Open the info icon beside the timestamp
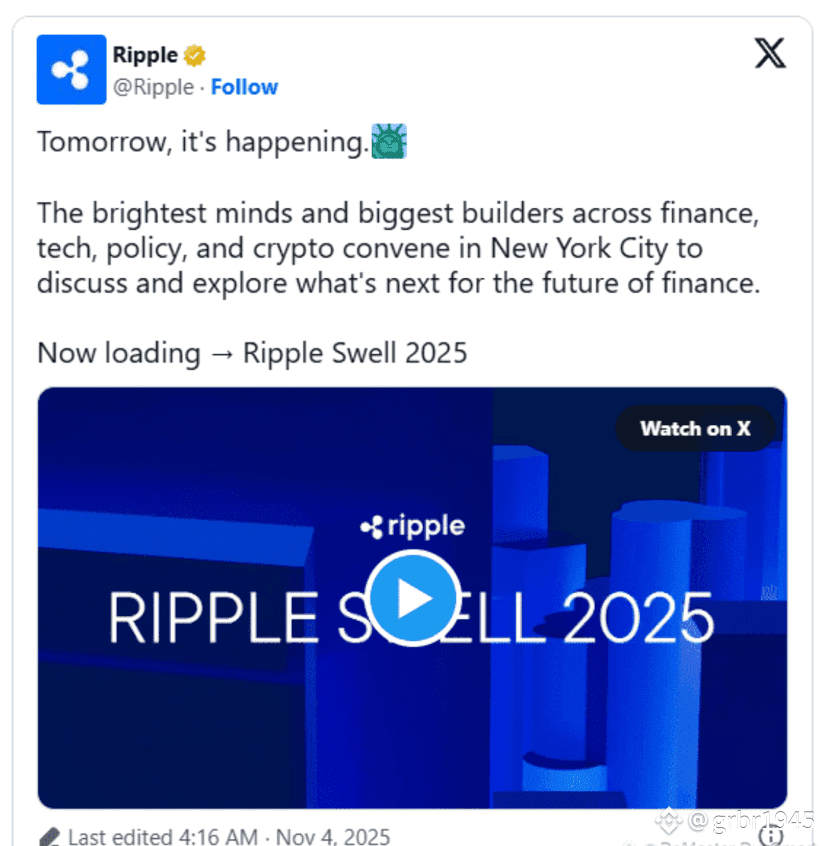 772,835
